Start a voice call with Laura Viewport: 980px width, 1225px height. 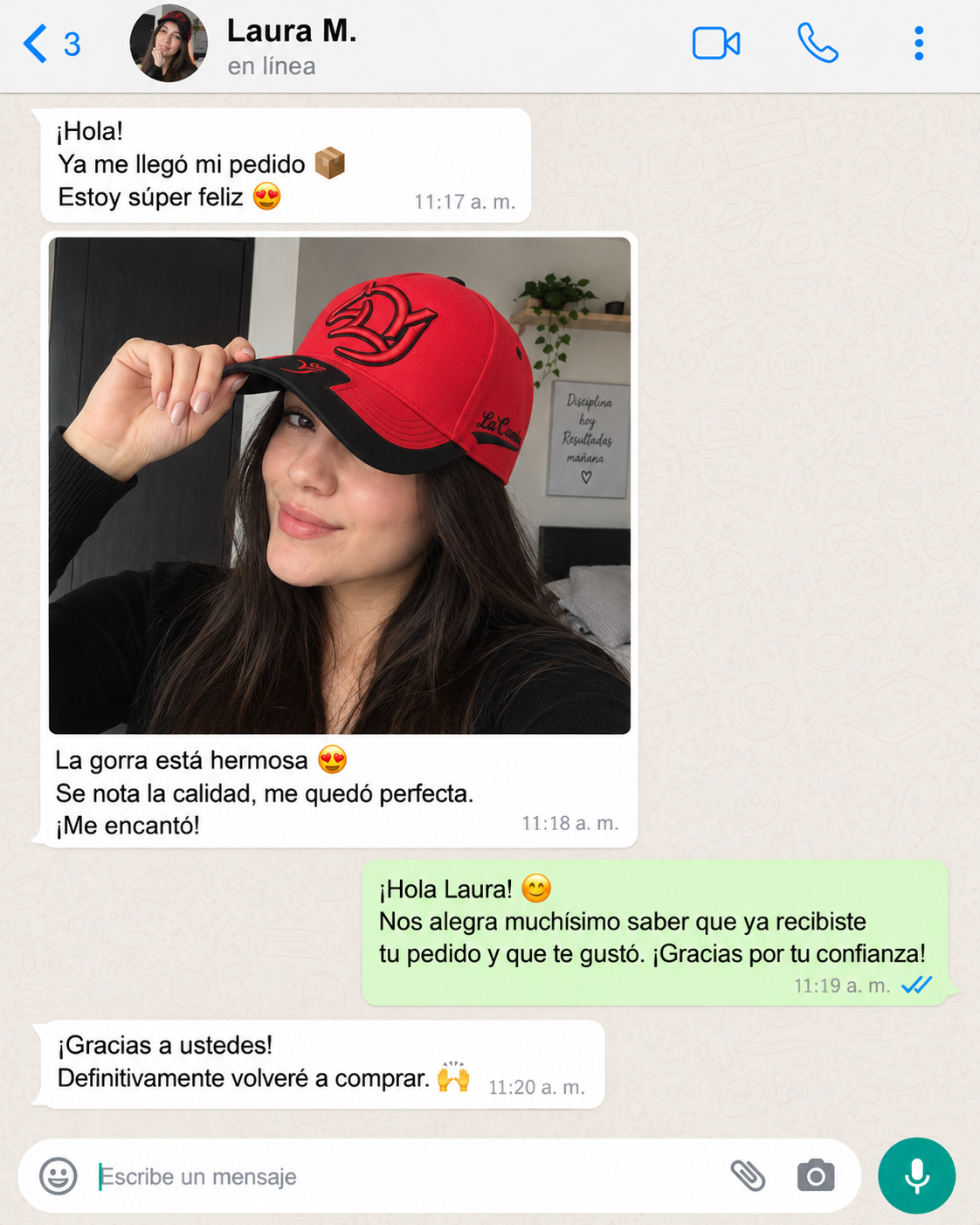(818, 44)
